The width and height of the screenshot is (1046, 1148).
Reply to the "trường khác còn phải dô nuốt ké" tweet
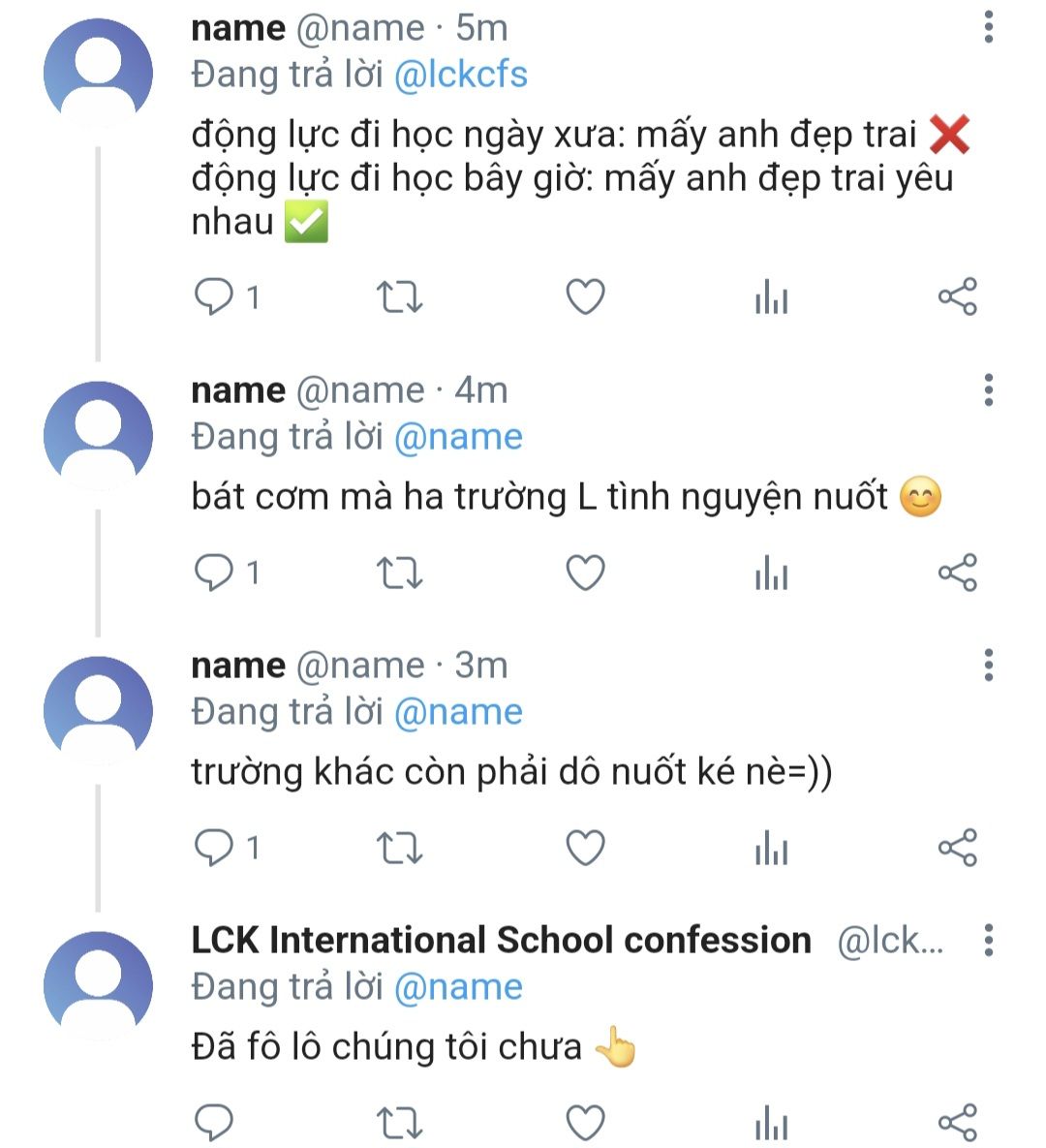(x=213, y=848)
